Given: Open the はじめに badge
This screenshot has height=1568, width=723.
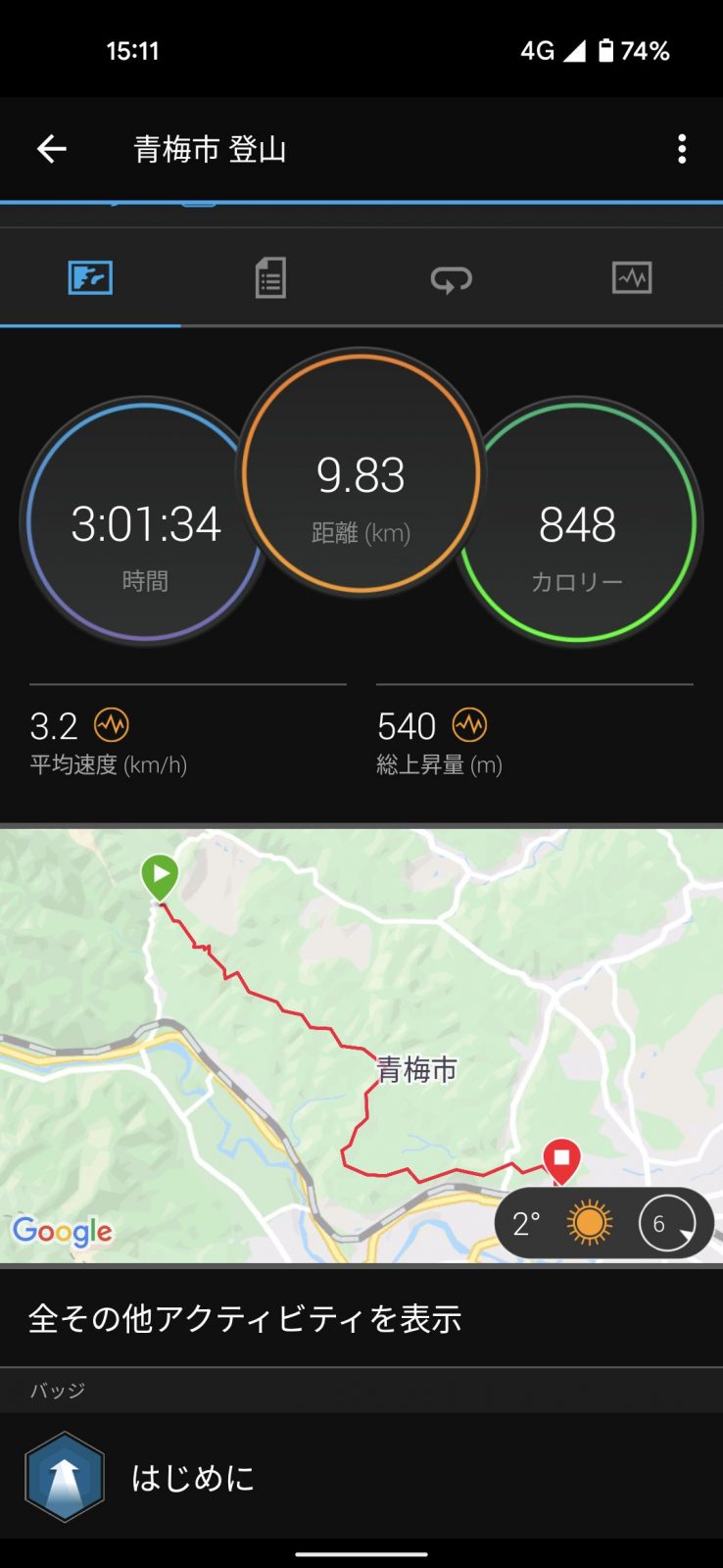Looking at the screenshot, I should coord(192,1477).
